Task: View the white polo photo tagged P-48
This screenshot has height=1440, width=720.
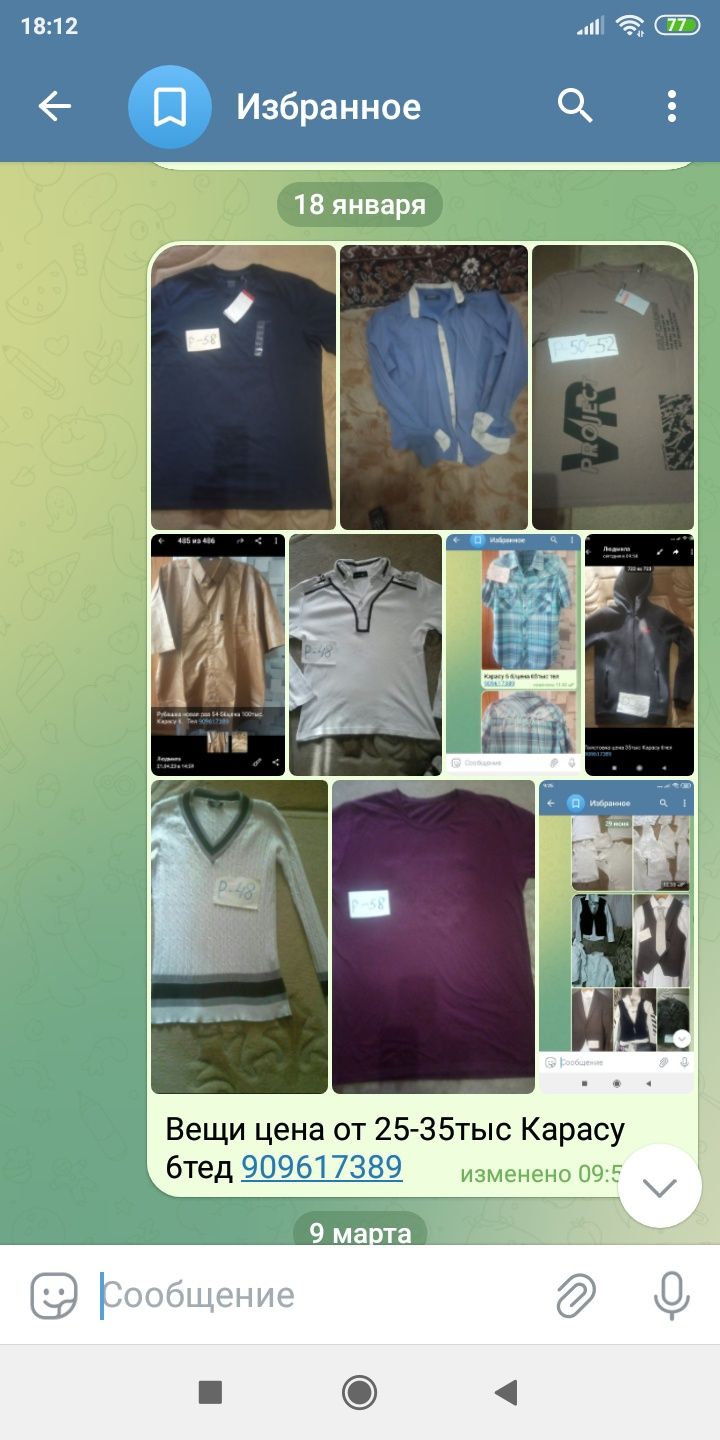Action: click(x=365, y=655)
